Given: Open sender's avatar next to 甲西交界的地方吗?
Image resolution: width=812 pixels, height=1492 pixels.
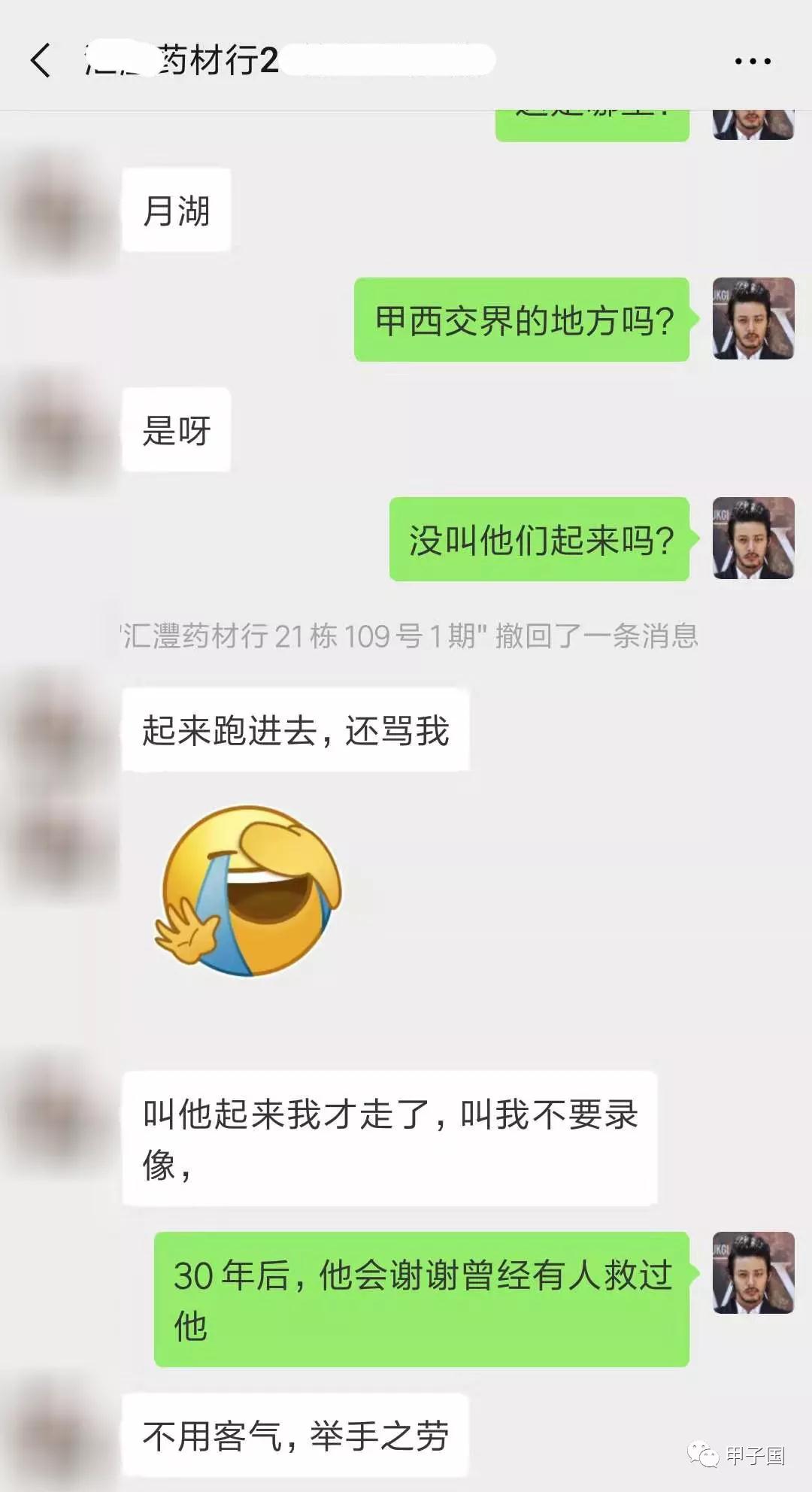Looking at the screenshot, I should coord(753,319).
